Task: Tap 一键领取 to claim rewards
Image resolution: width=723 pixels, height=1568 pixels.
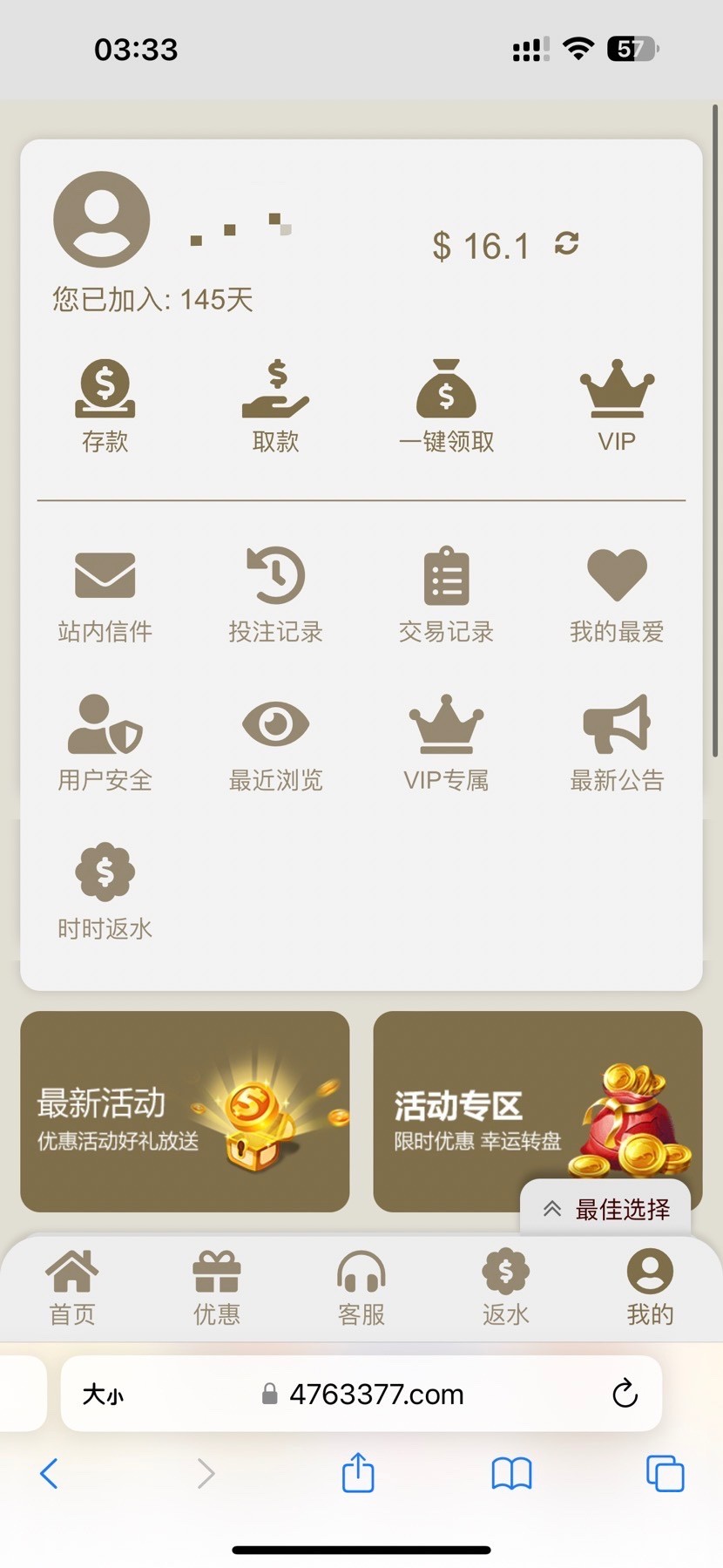Action: 446,405
